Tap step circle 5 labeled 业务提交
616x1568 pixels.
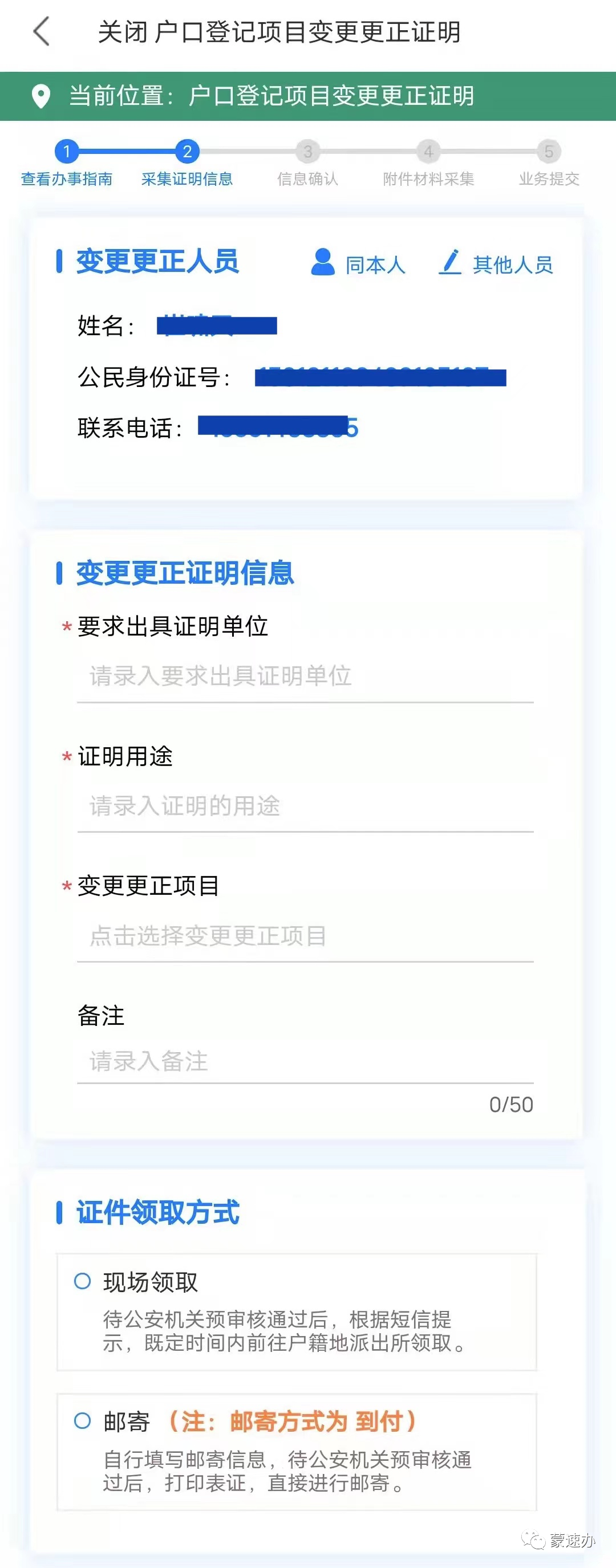pos(549,152)
